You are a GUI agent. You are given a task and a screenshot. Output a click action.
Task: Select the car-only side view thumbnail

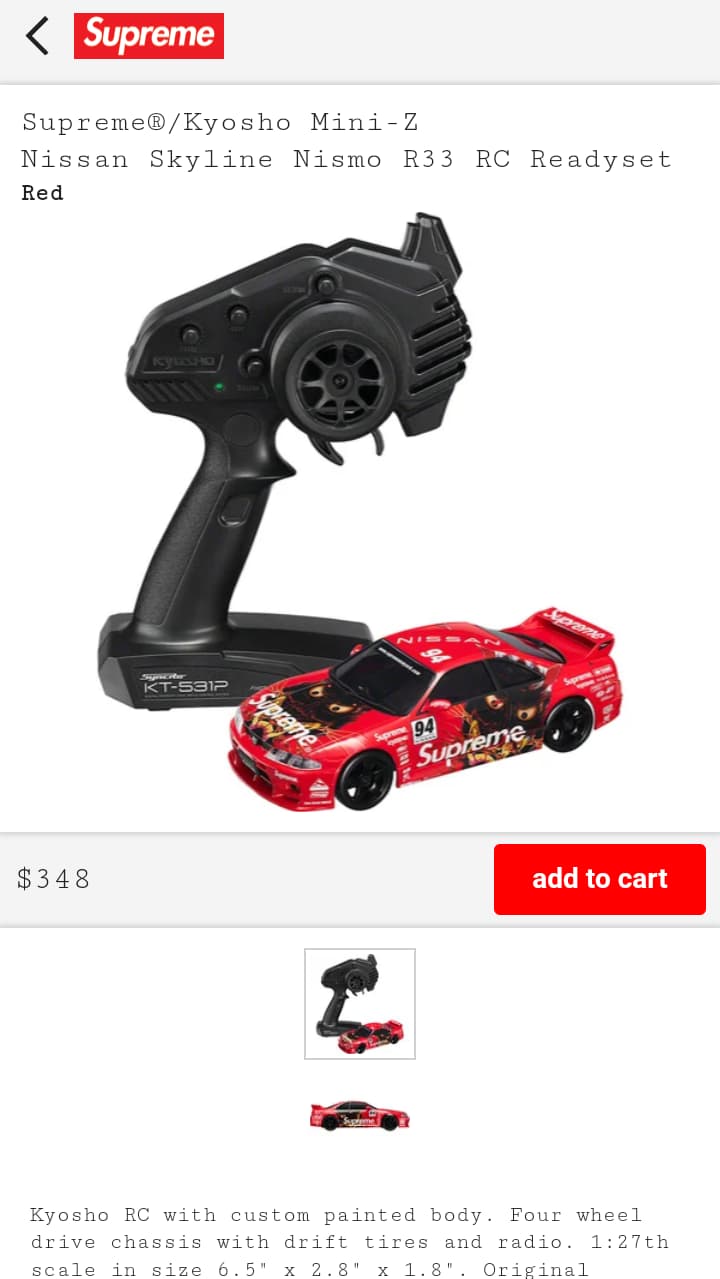360,1116
